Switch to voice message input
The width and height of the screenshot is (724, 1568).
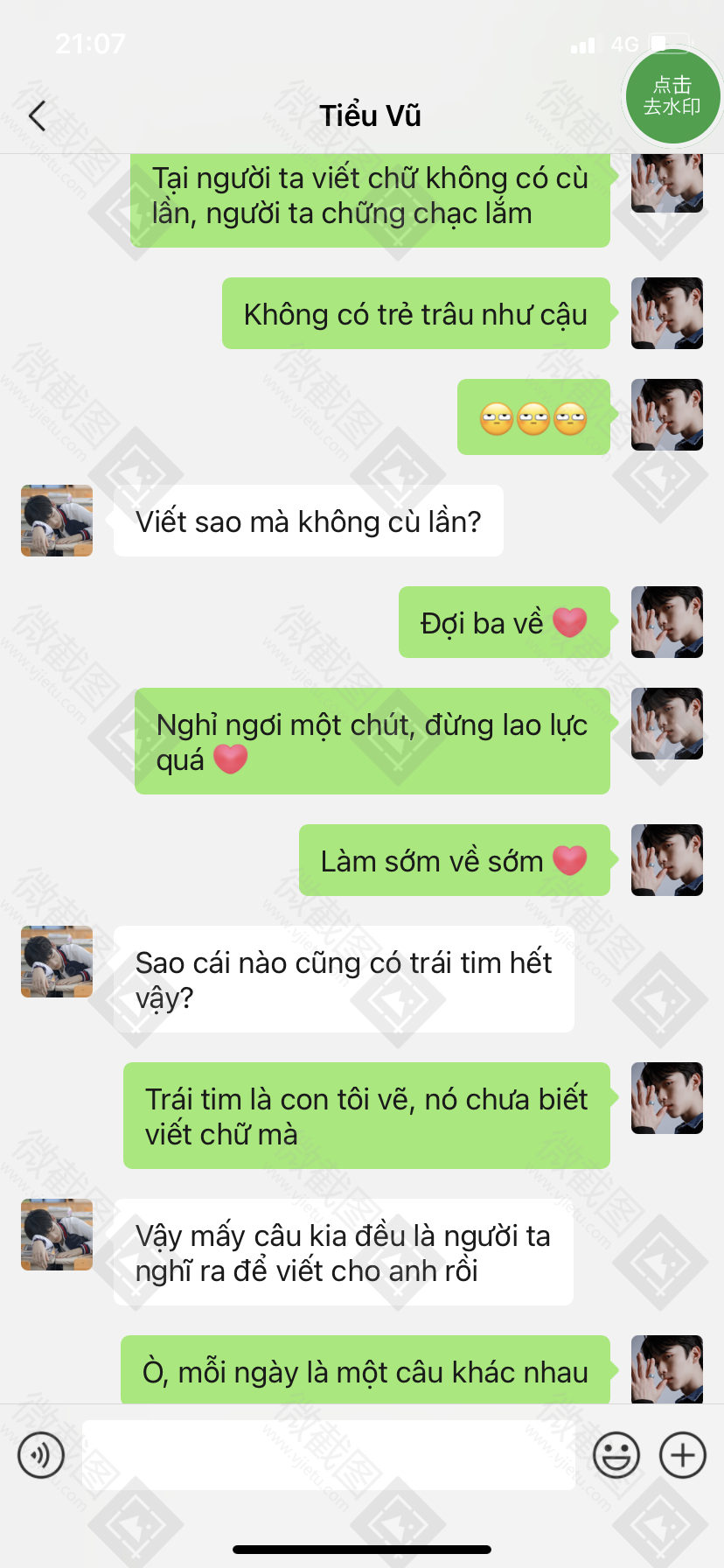[41, 1455]
